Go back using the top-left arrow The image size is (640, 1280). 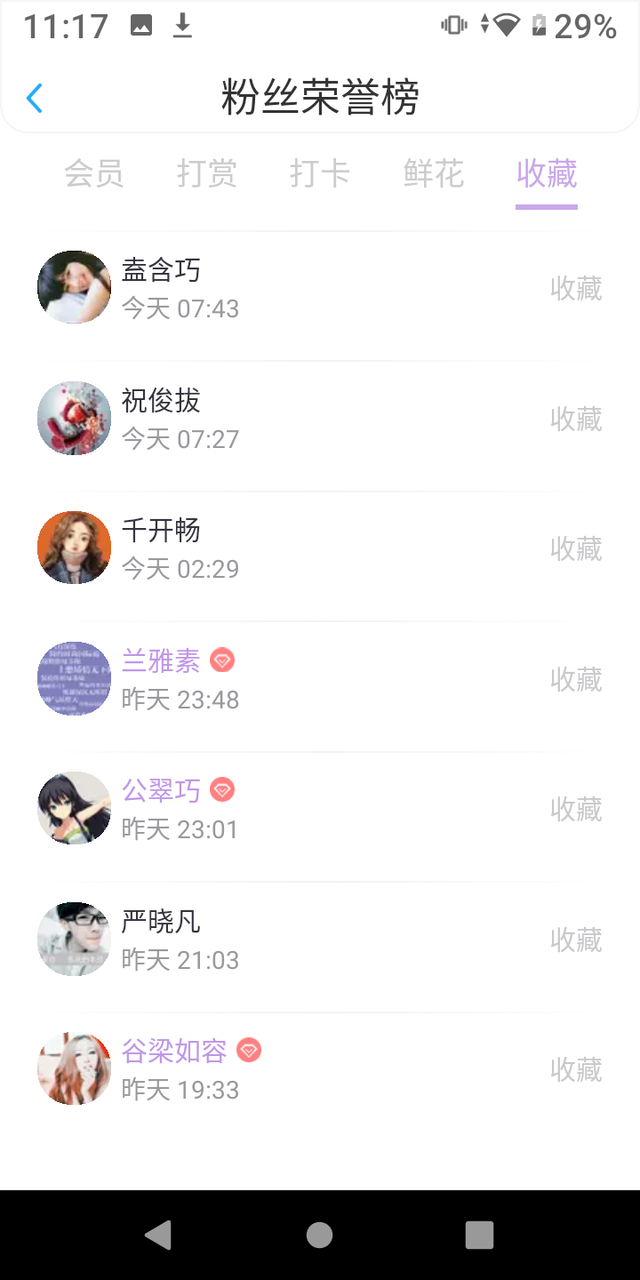pyautogui.click(x=35, y=98)
